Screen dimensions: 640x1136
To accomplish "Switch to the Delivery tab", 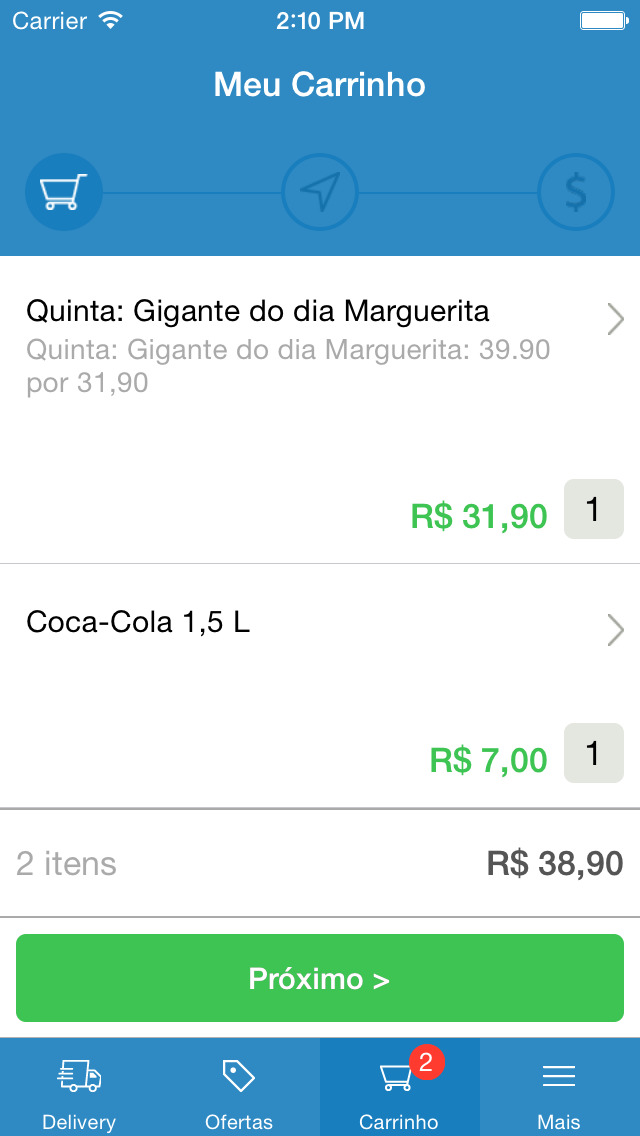I will tap(80, 1087).
